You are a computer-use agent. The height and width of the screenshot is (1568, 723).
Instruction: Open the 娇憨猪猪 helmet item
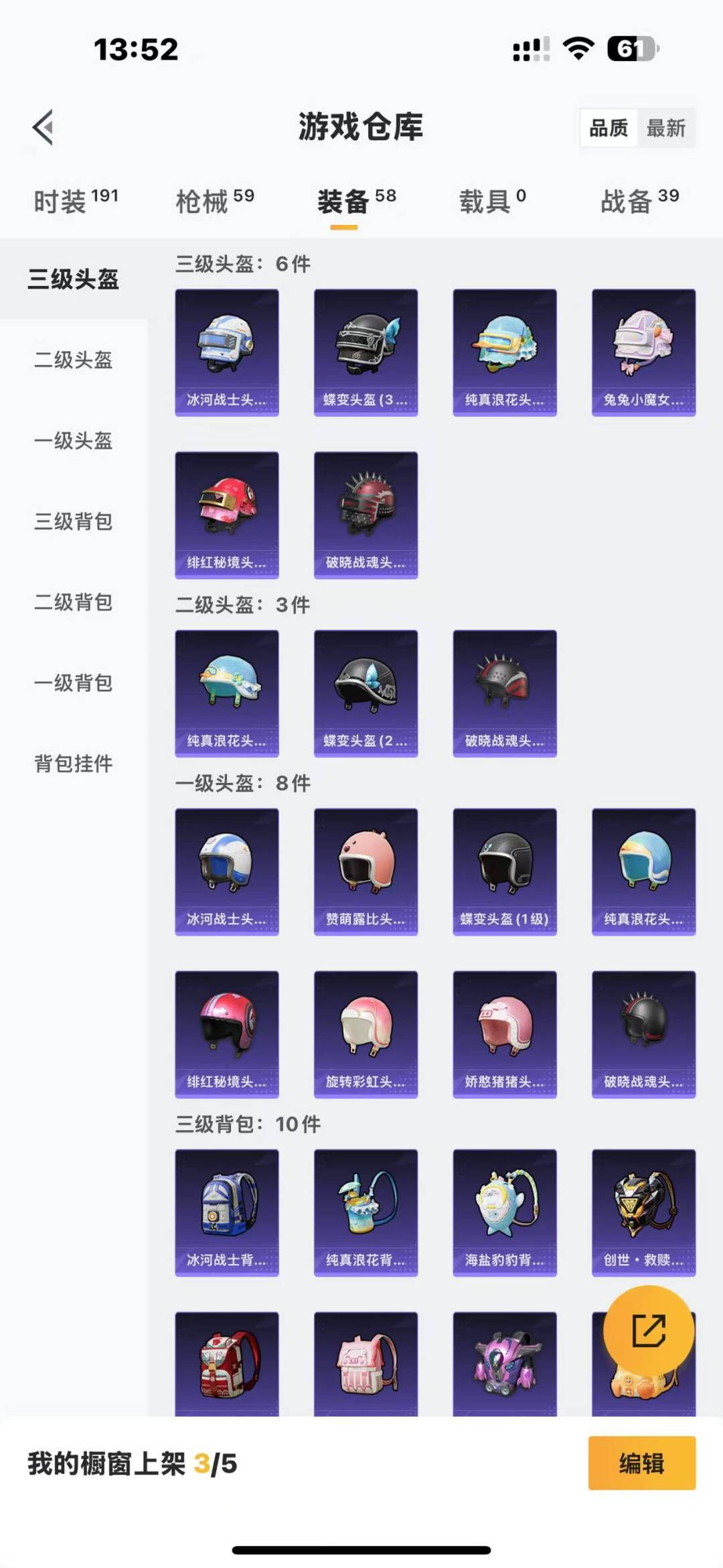[x=505, y=1034]
